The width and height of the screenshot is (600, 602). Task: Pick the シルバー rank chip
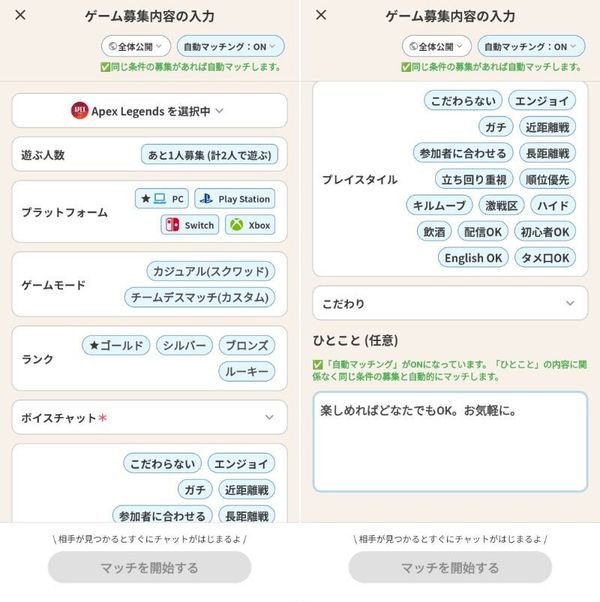184,345
